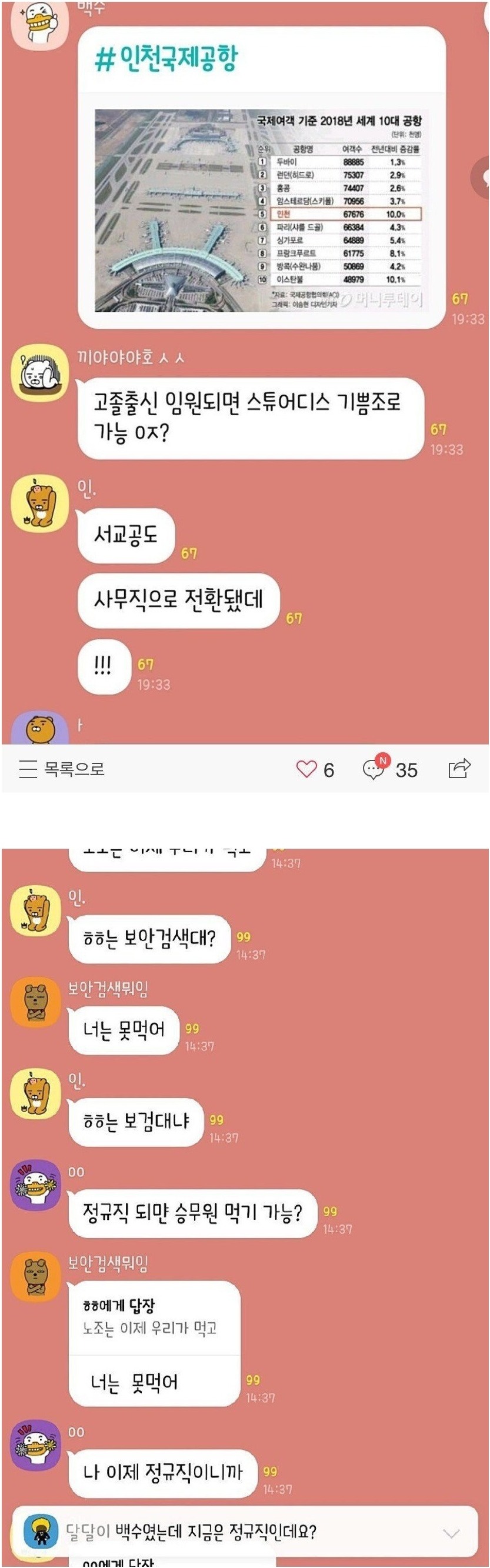This screenshot has height=1568, width=490.
Task: Go back to the list via 목록으로
Action: coord(62,769)
